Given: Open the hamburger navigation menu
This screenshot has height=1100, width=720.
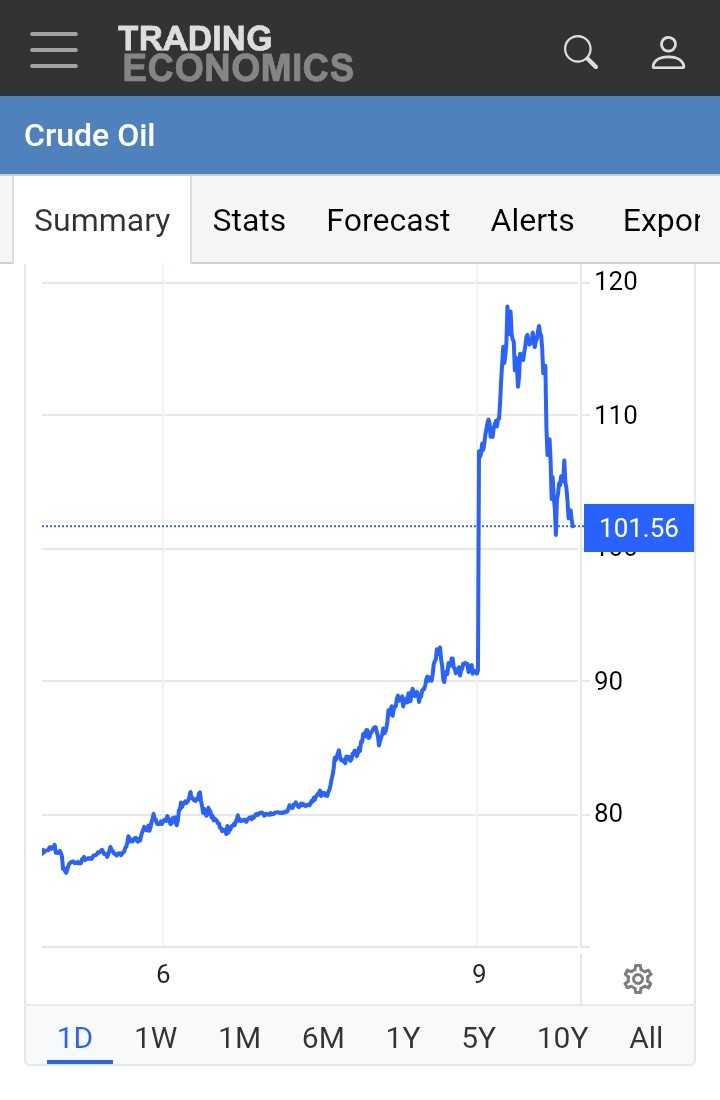Looking at the screenshot, I should click(54, 49).
